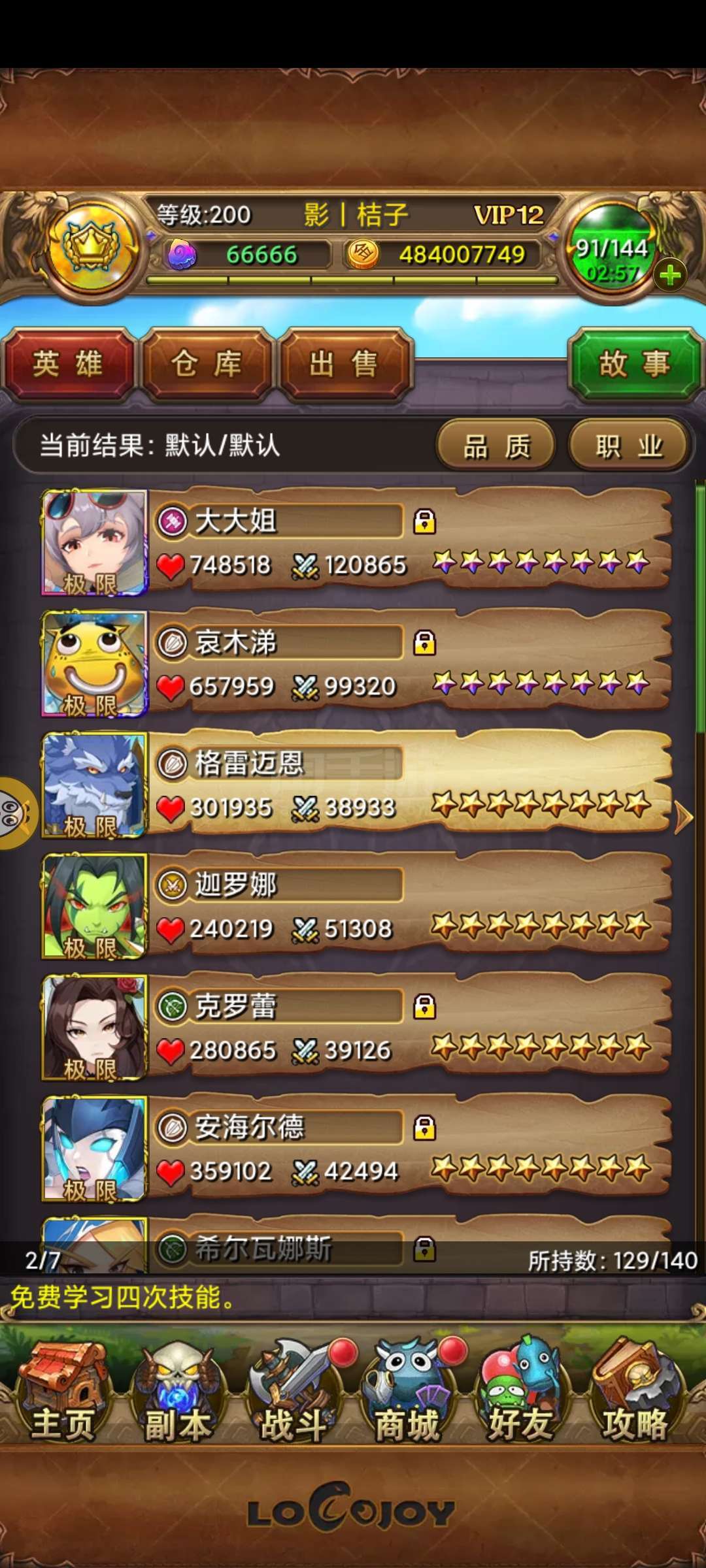Open the 仓库 tab

click(x=207, y=365)
